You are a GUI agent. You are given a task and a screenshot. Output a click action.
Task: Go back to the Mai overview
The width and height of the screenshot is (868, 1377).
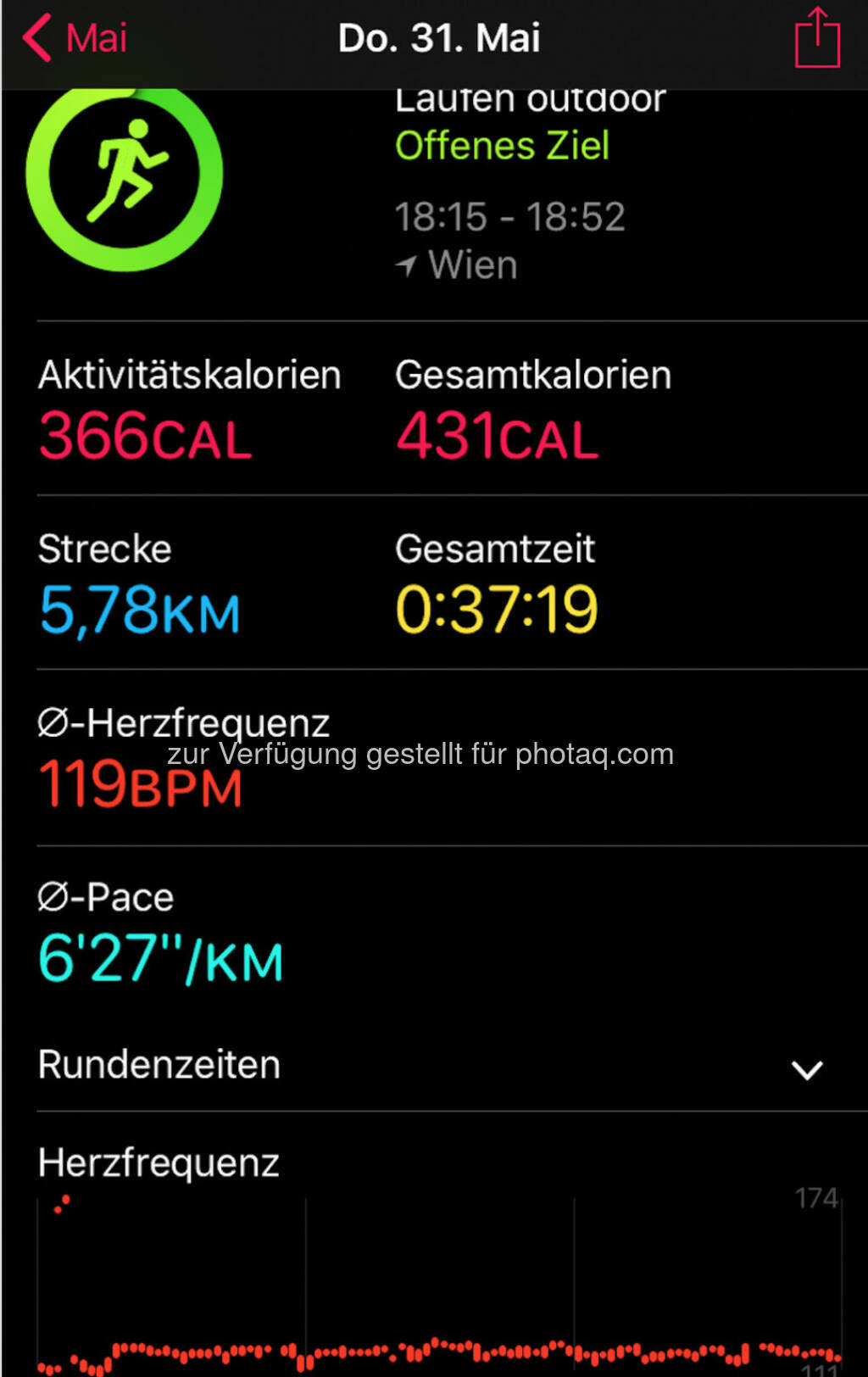point(75,38)
